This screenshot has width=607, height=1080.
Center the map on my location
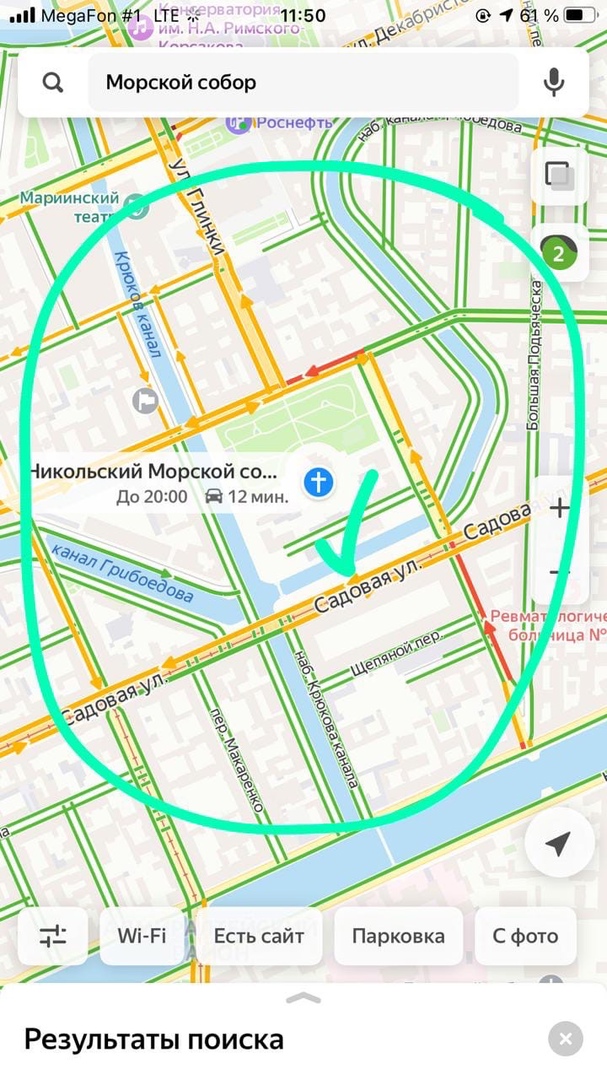pyautogui.click(x=558, y=843)
